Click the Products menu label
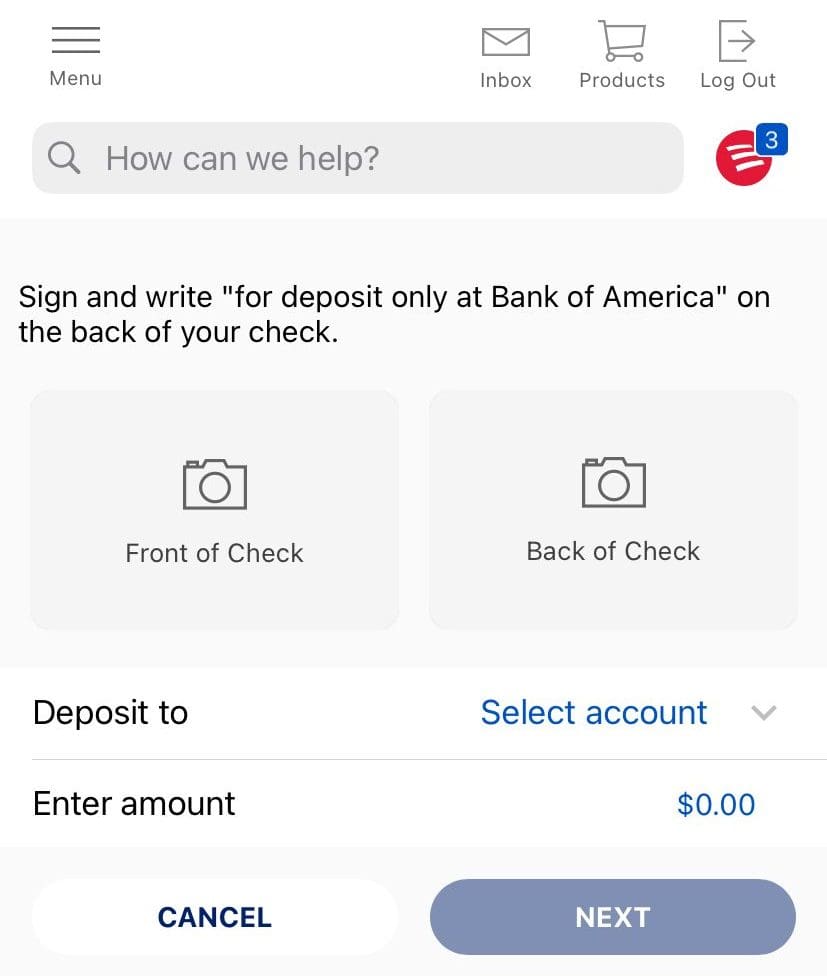This screenshot has width=827, height=976. 621,80
